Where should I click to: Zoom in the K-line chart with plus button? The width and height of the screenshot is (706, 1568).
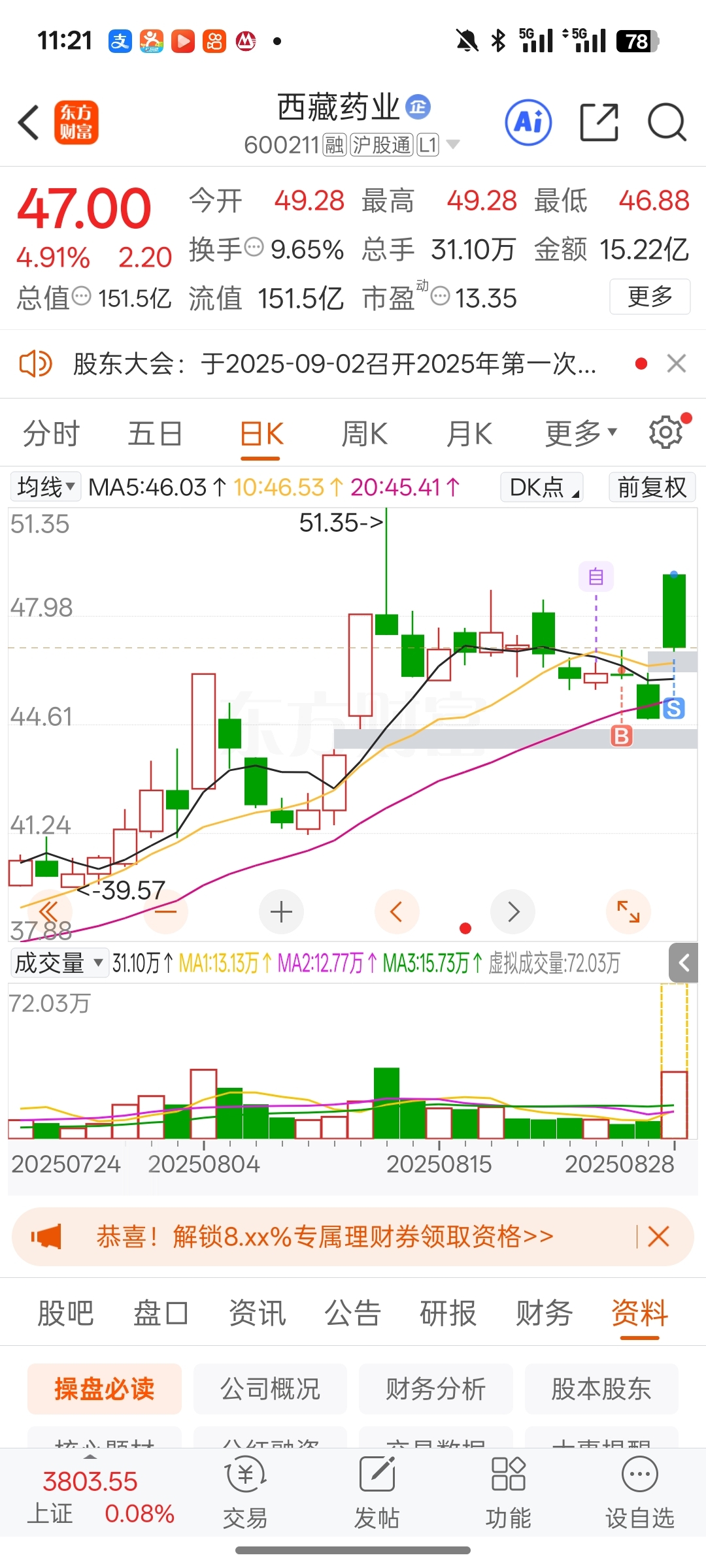pos(281,912)
